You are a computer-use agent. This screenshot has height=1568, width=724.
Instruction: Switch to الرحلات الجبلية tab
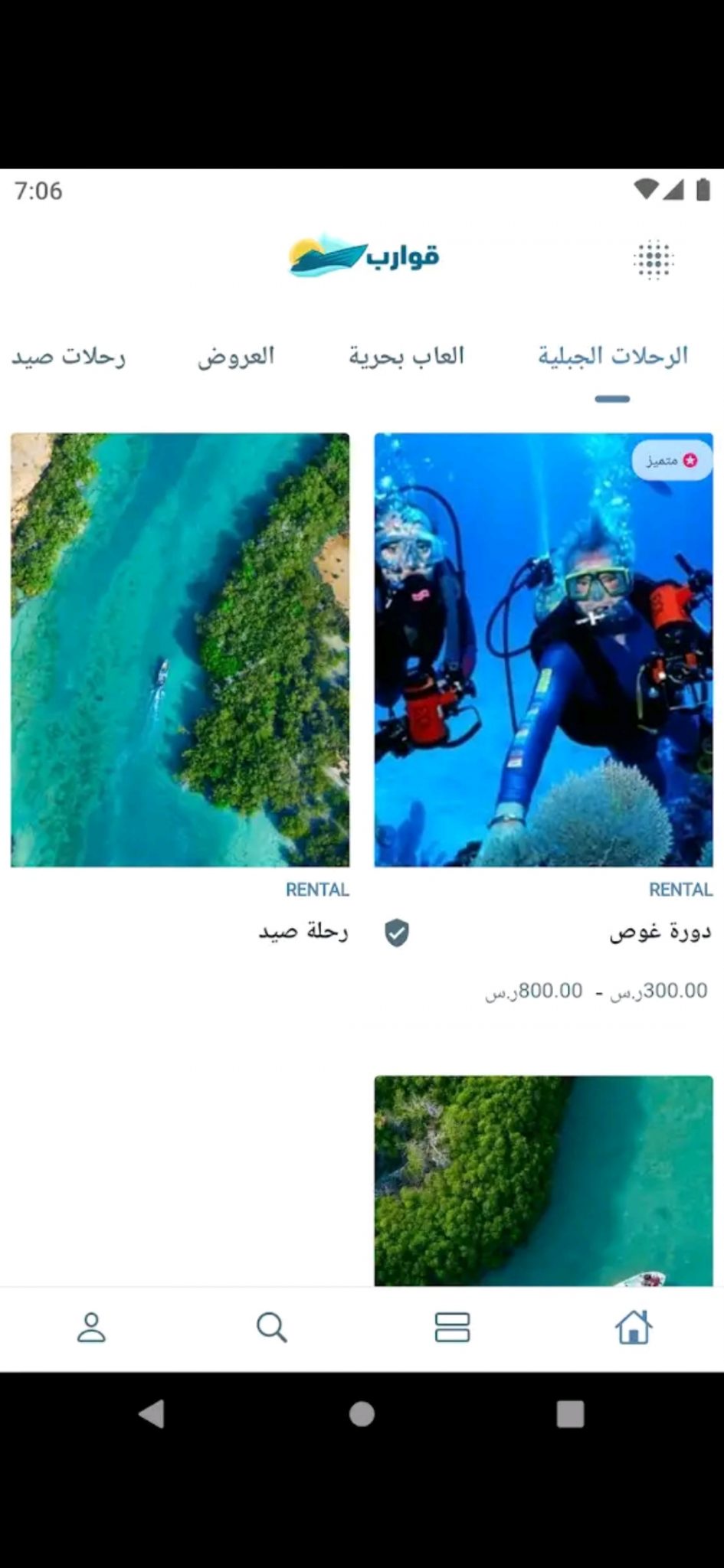point(612,356)
